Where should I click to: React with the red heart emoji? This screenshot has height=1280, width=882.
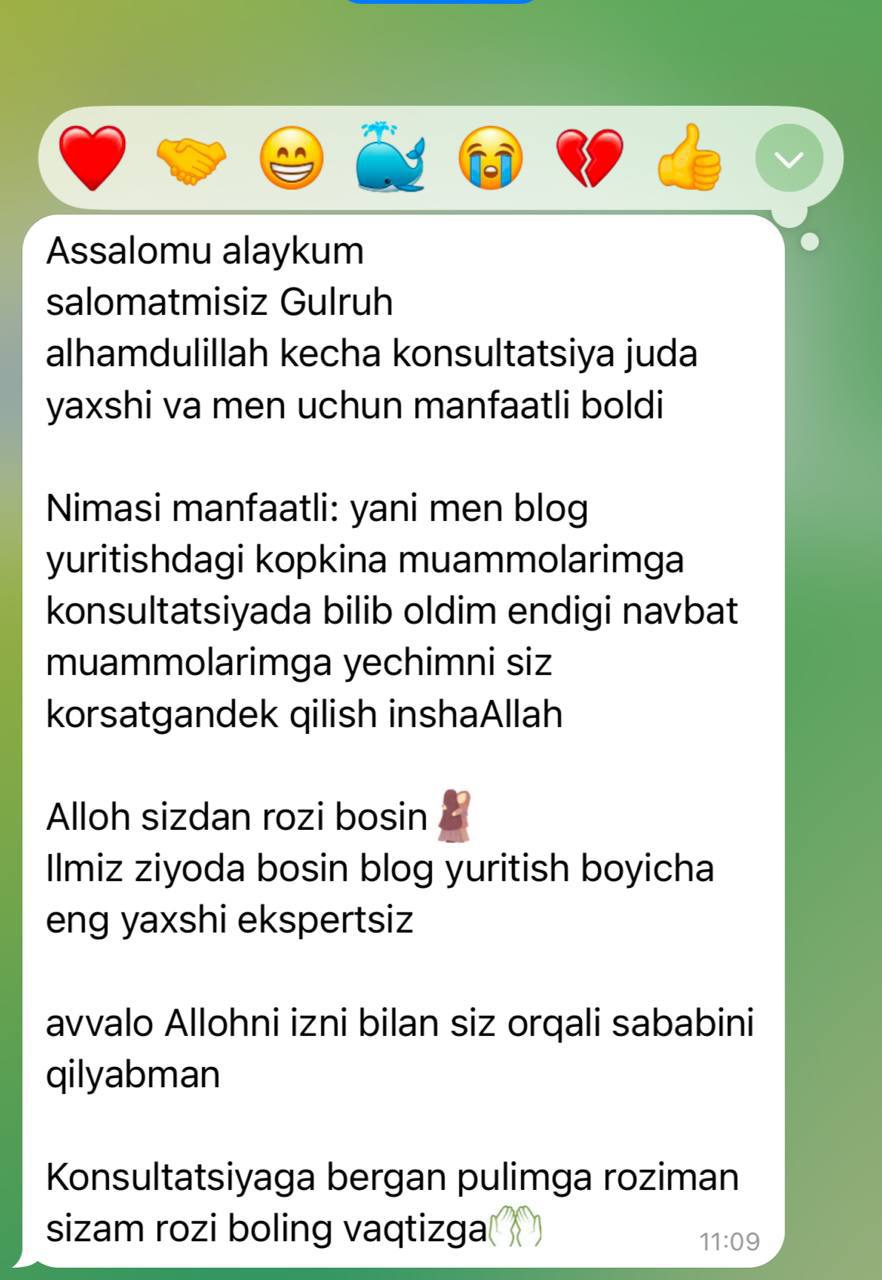(92, 160)
